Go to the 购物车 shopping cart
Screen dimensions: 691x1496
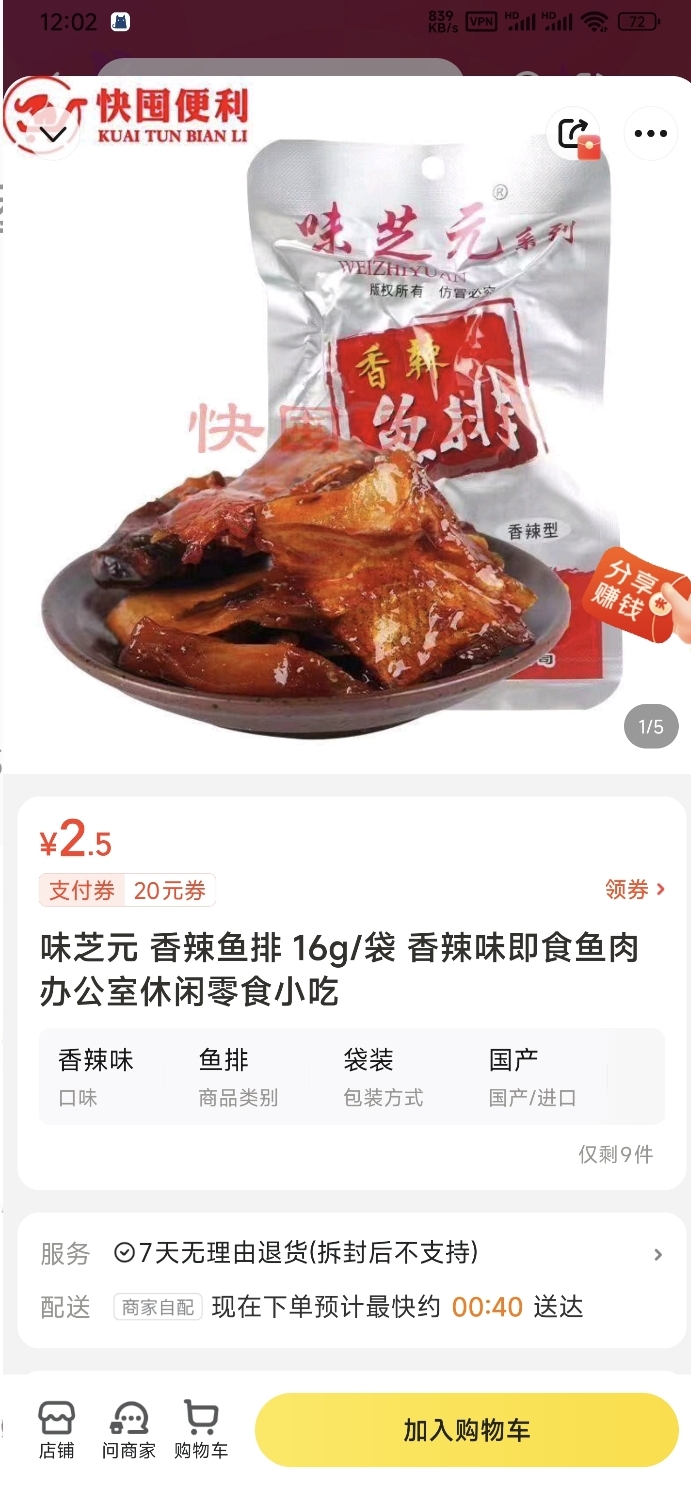pyautogui.click(x=201, y=1430)
